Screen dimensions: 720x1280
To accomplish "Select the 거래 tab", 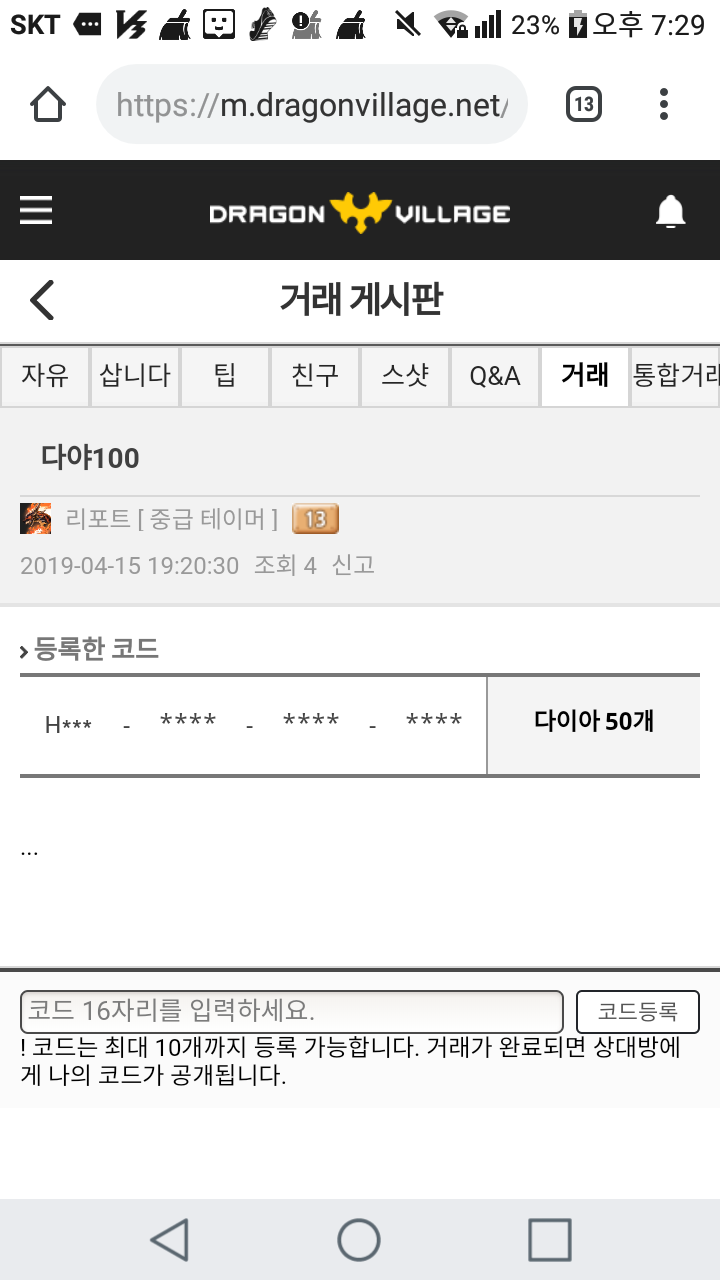I will point(585,376).
